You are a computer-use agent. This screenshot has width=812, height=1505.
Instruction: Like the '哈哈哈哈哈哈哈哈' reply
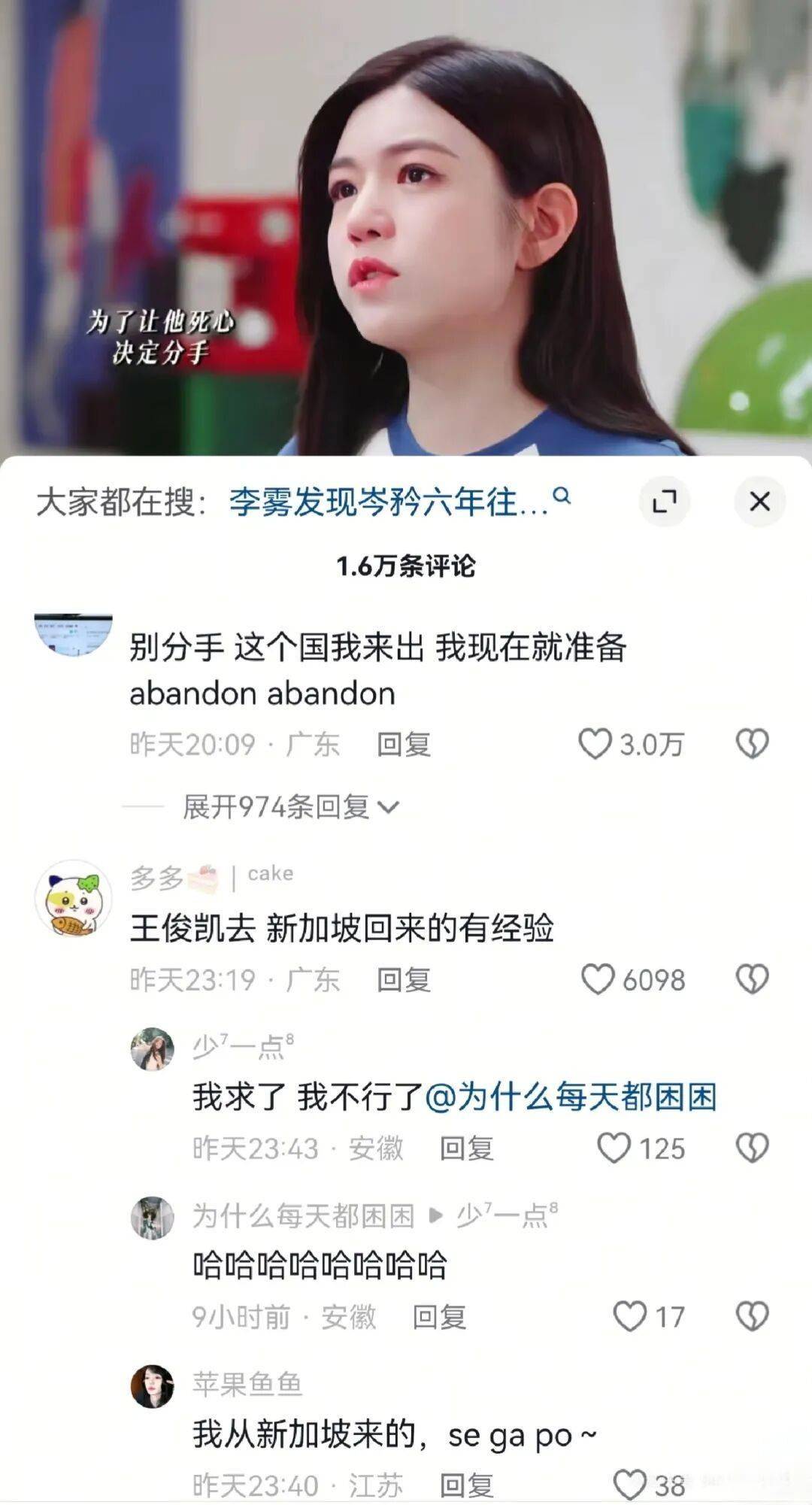[630, 1317]
